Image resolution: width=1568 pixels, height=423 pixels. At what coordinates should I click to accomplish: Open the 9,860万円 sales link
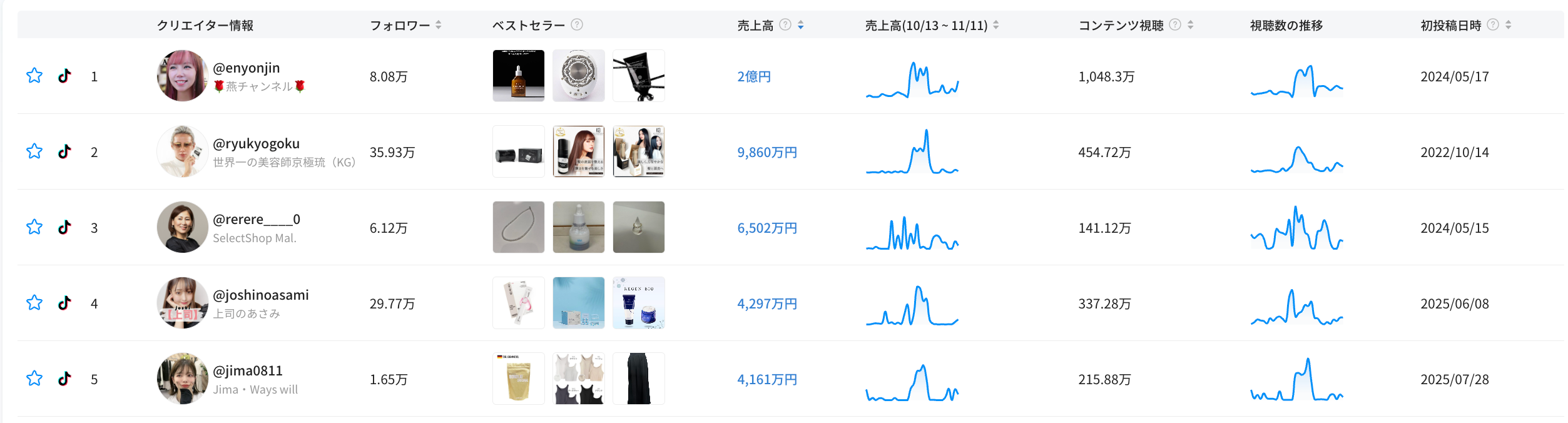click(767, 152)
